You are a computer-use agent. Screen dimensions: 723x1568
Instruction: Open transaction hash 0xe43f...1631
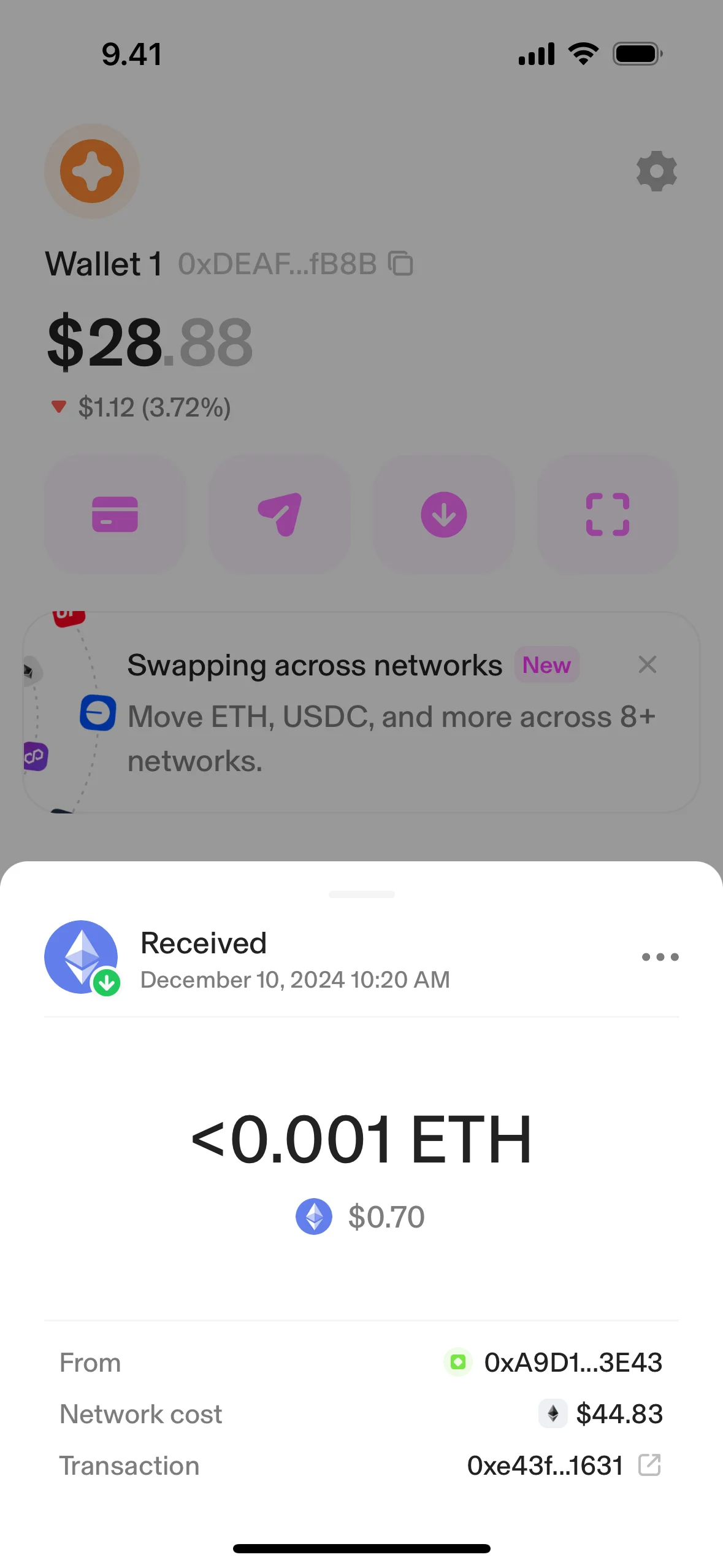pyautogui.click(x=545, y=1466)
